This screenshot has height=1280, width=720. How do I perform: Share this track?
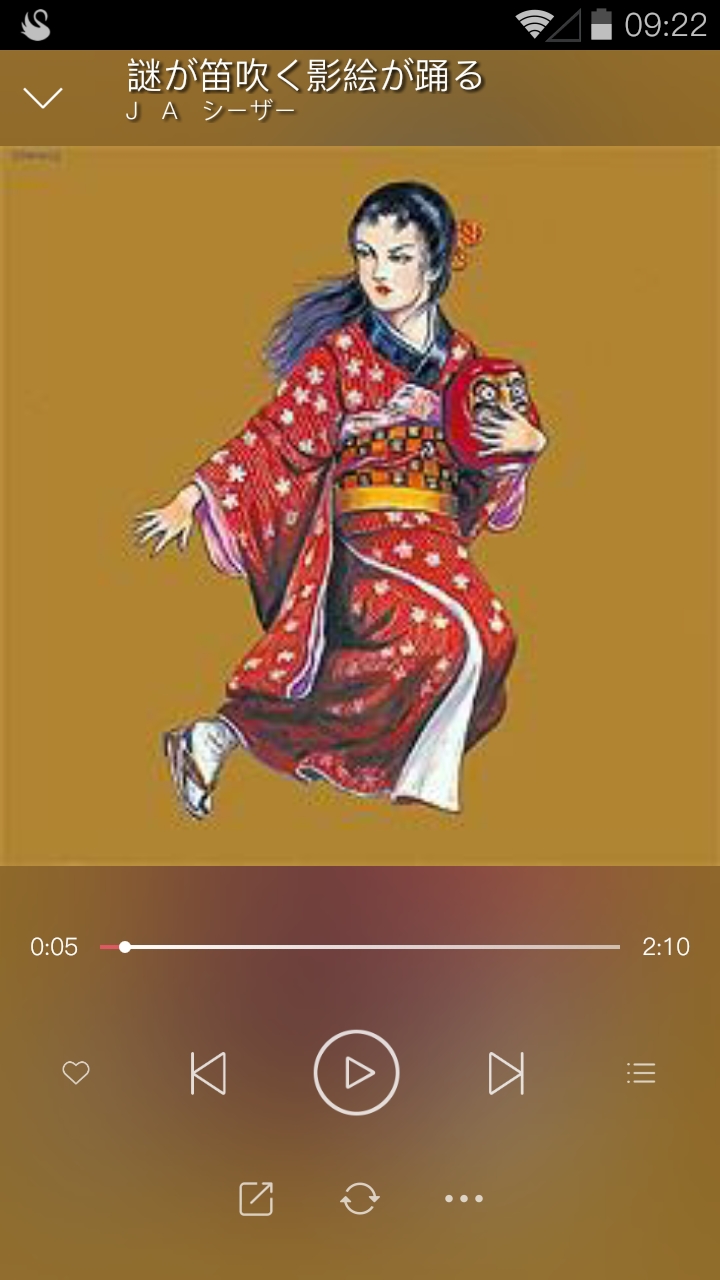click(256, 1198)
